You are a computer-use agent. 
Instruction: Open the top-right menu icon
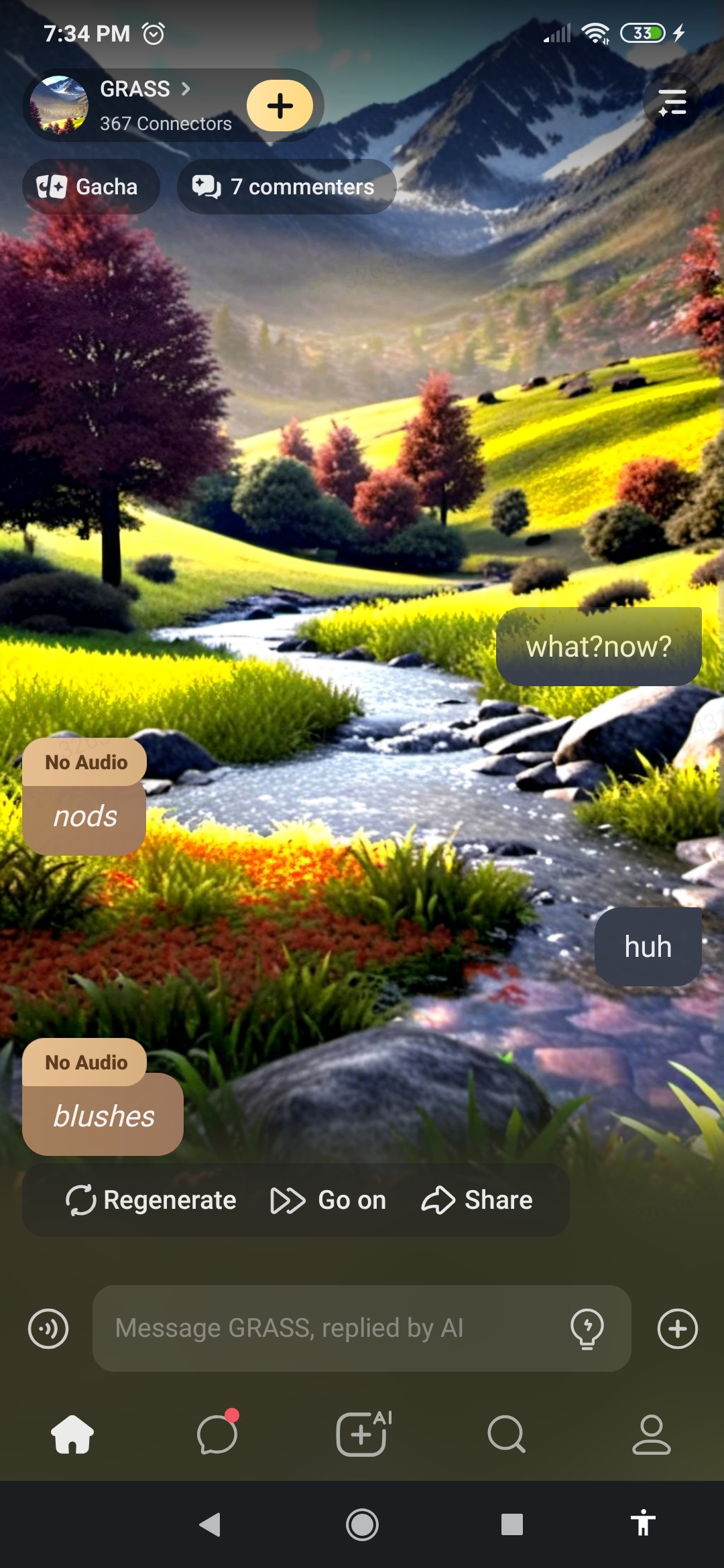[x=672, y=103]
